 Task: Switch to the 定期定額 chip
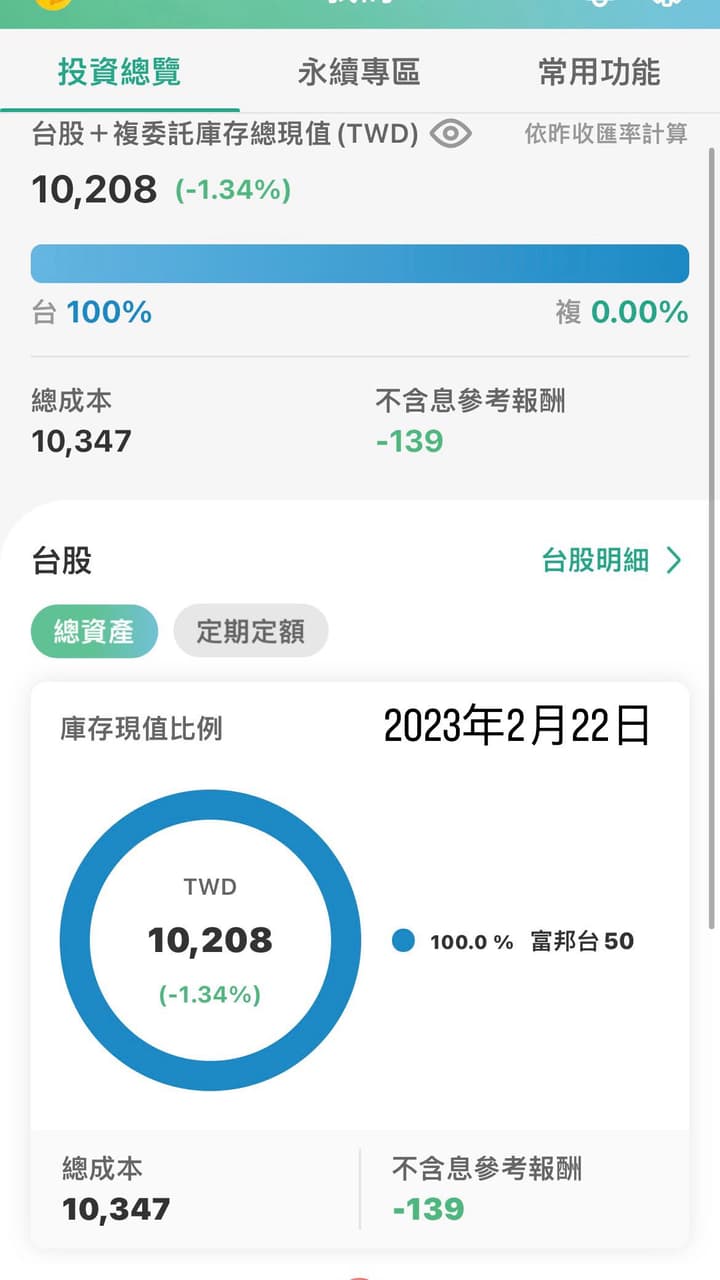pyautogui.click(x=250, y=631)
